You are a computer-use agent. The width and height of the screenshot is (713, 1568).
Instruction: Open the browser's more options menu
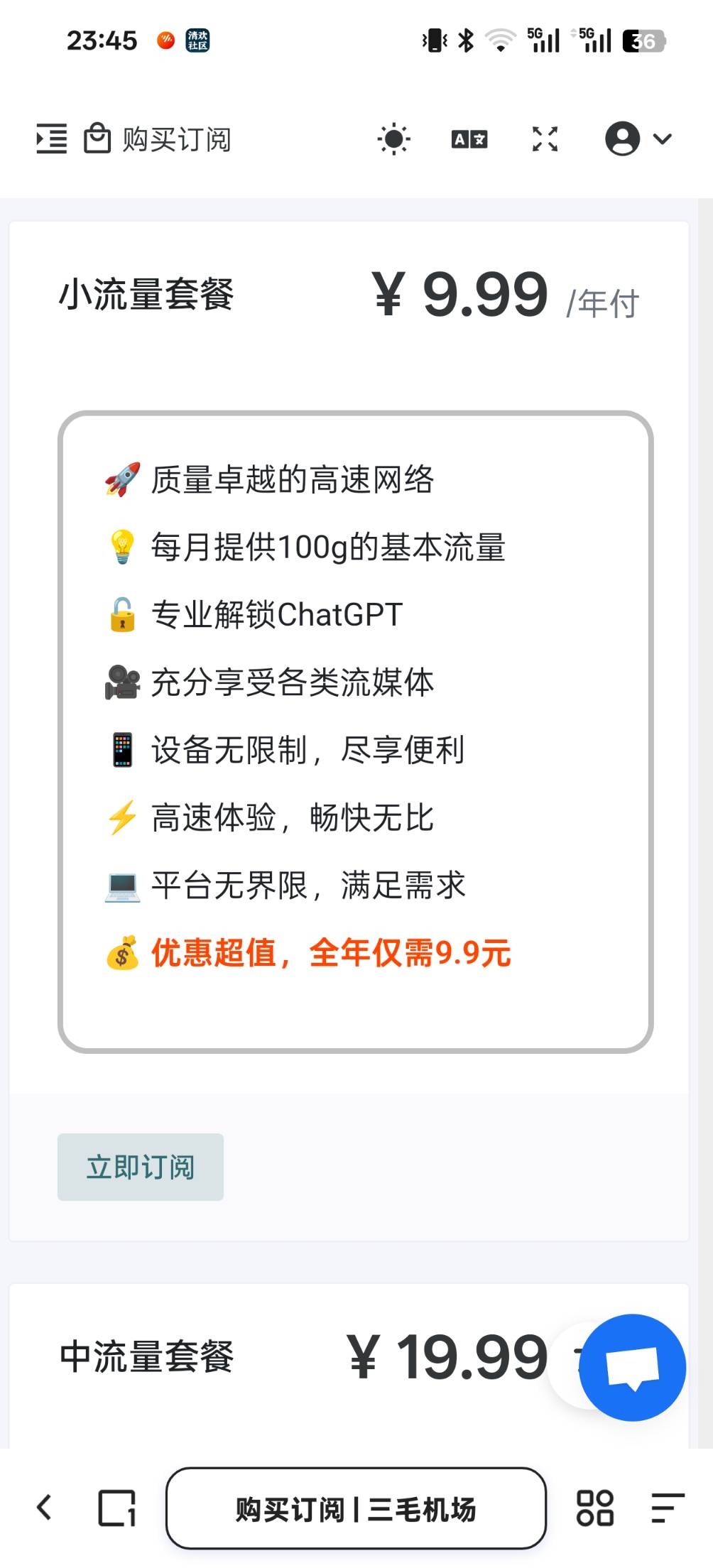[667, 1508]
